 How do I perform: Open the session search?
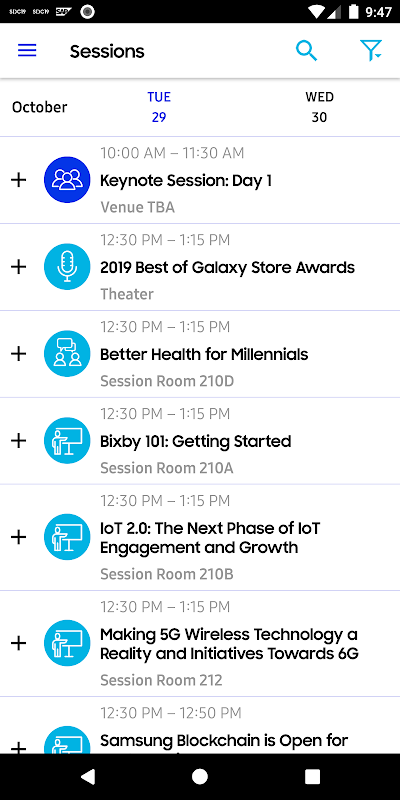click(x=307, y=51)
